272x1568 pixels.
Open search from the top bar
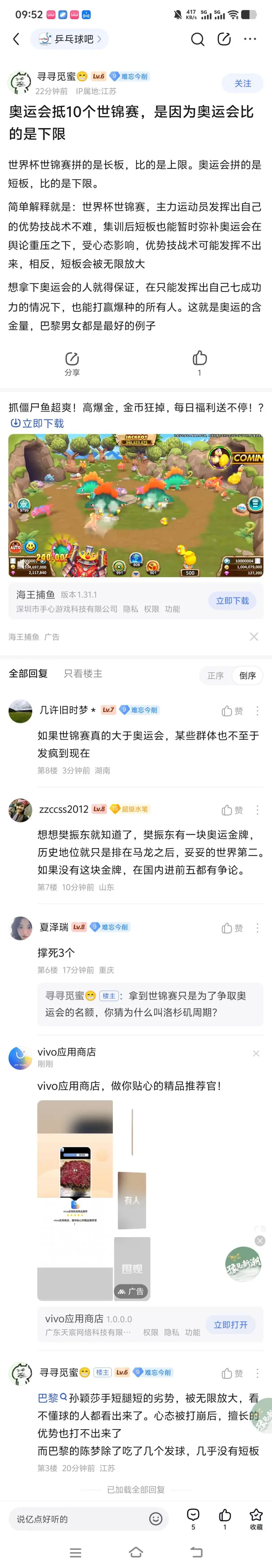coord(198,39)
